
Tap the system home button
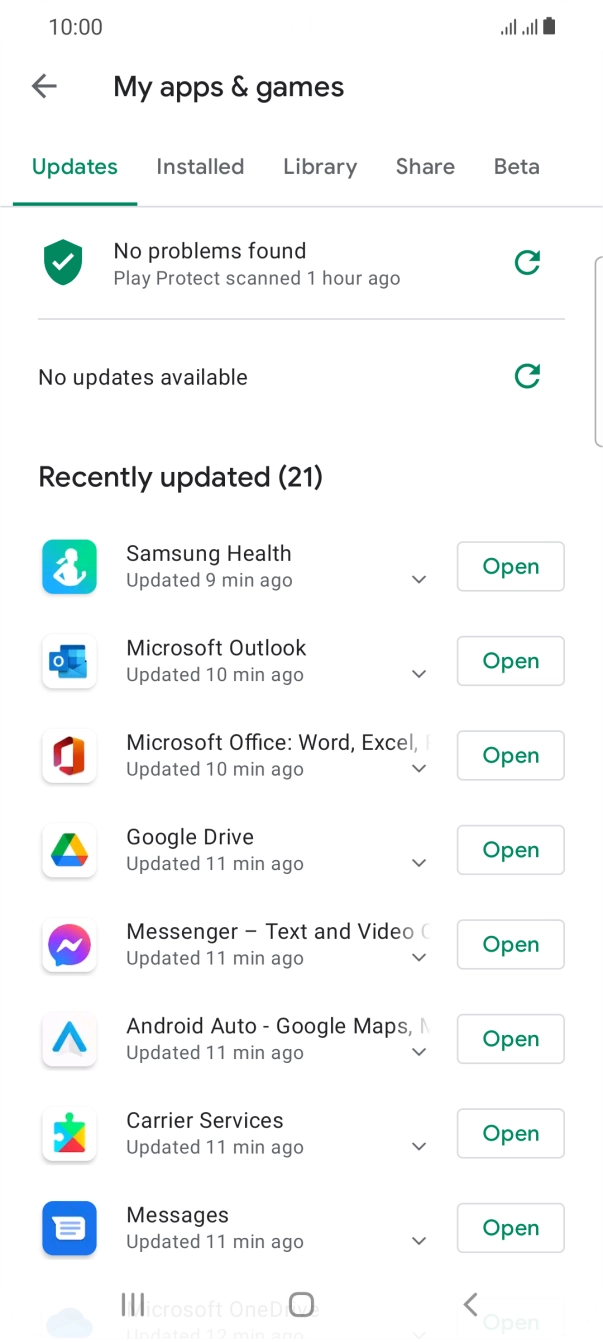[x=301, y=1304]
